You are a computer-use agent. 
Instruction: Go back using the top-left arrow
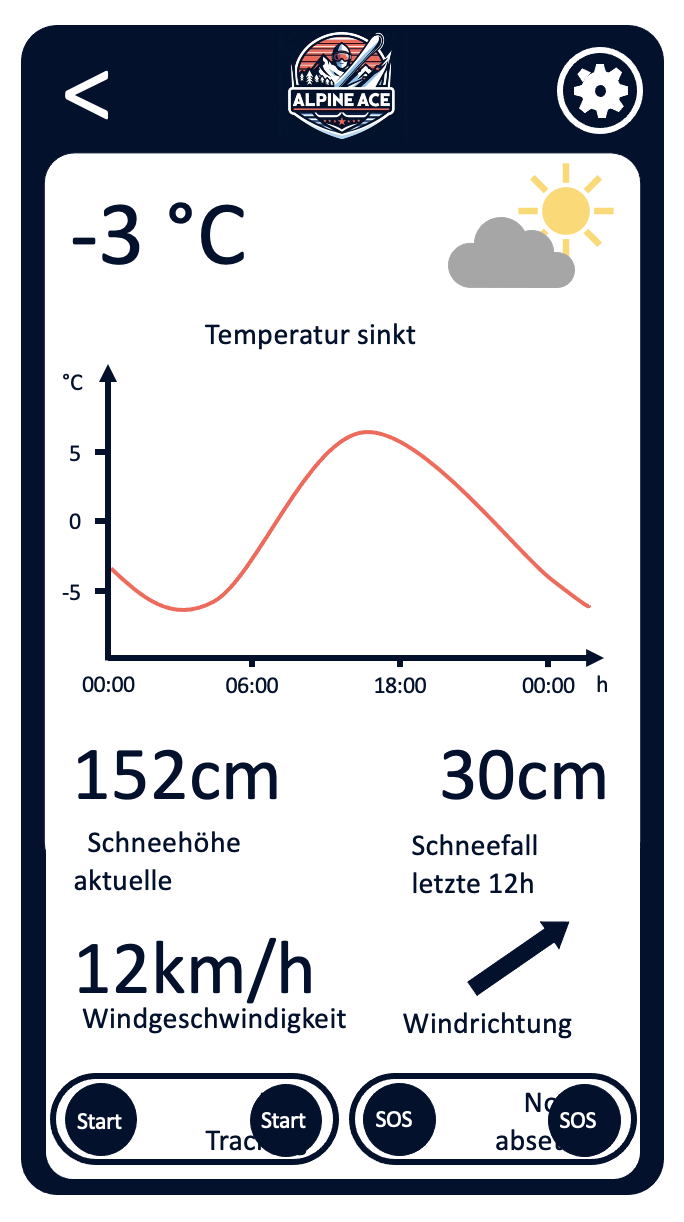click(87, 96)
